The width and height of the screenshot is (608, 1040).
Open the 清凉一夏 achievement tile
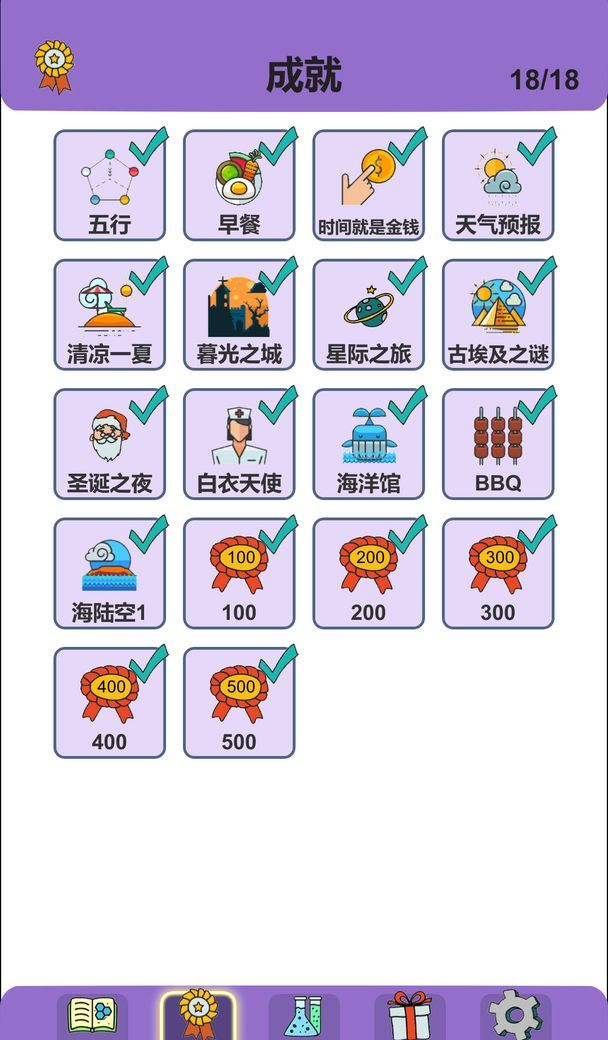point(110,315)
